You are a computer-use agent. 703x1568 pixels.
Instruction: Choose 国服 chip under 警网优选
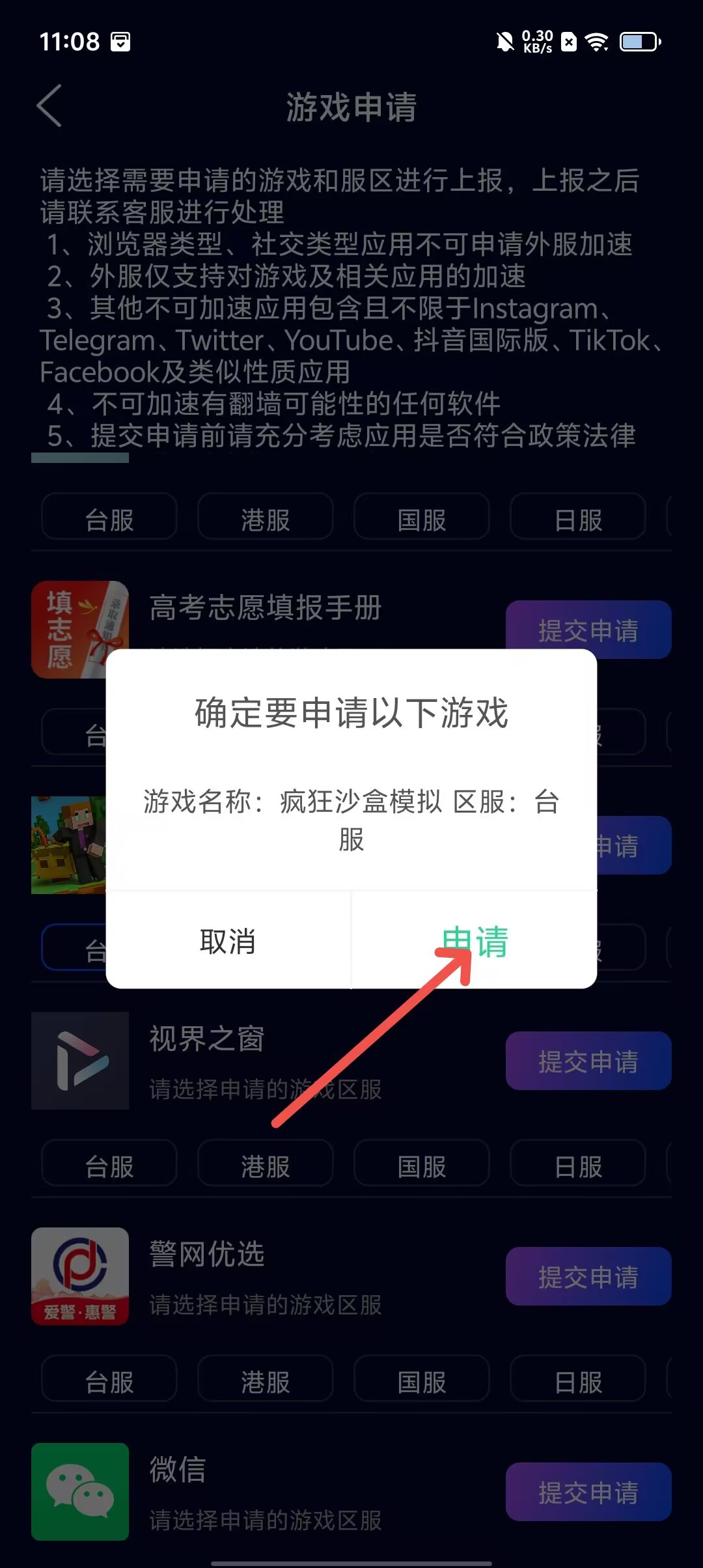coord(422,1382)
